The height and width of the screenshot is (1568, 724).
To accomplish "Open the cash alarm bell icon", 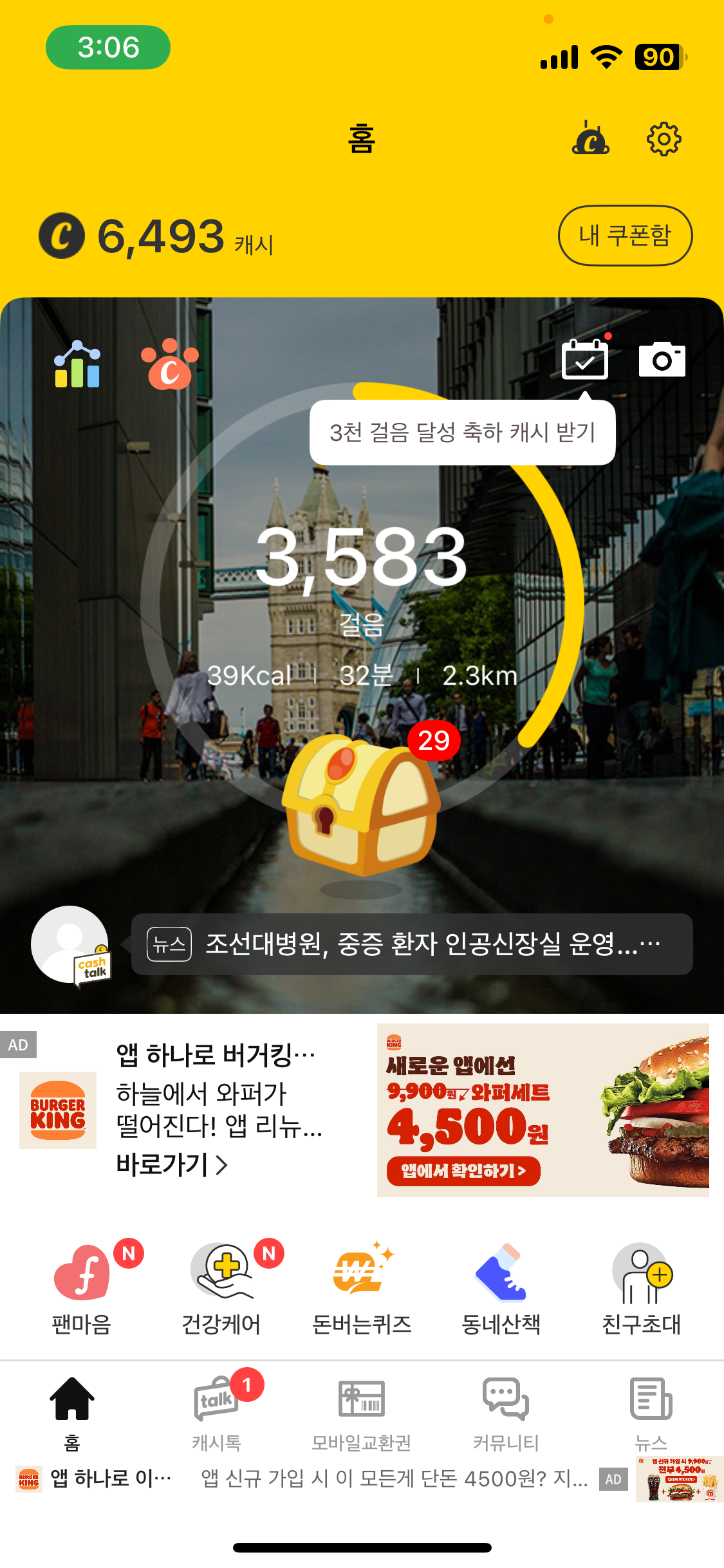I will 590,138.
